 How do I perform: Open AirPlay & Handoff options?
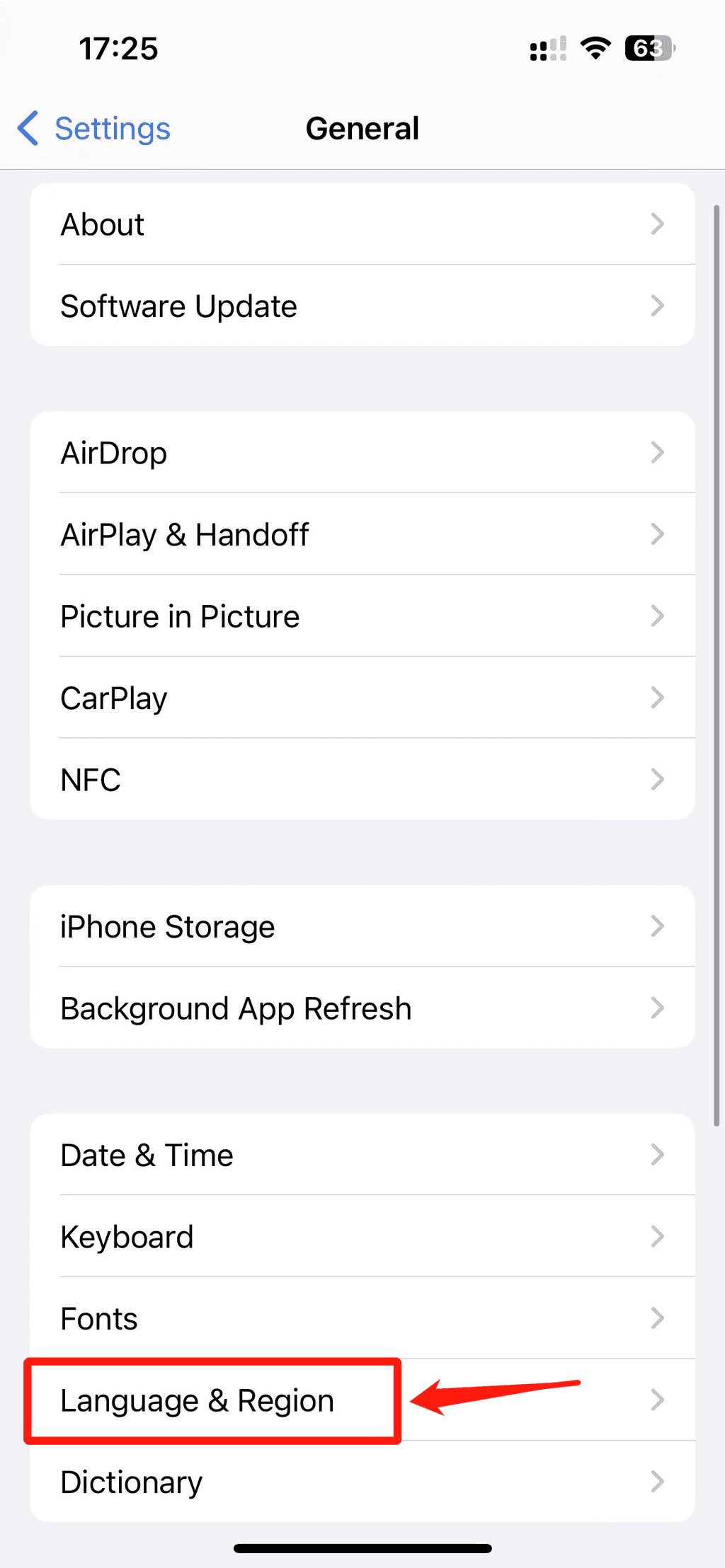click(x=362, y=534)
